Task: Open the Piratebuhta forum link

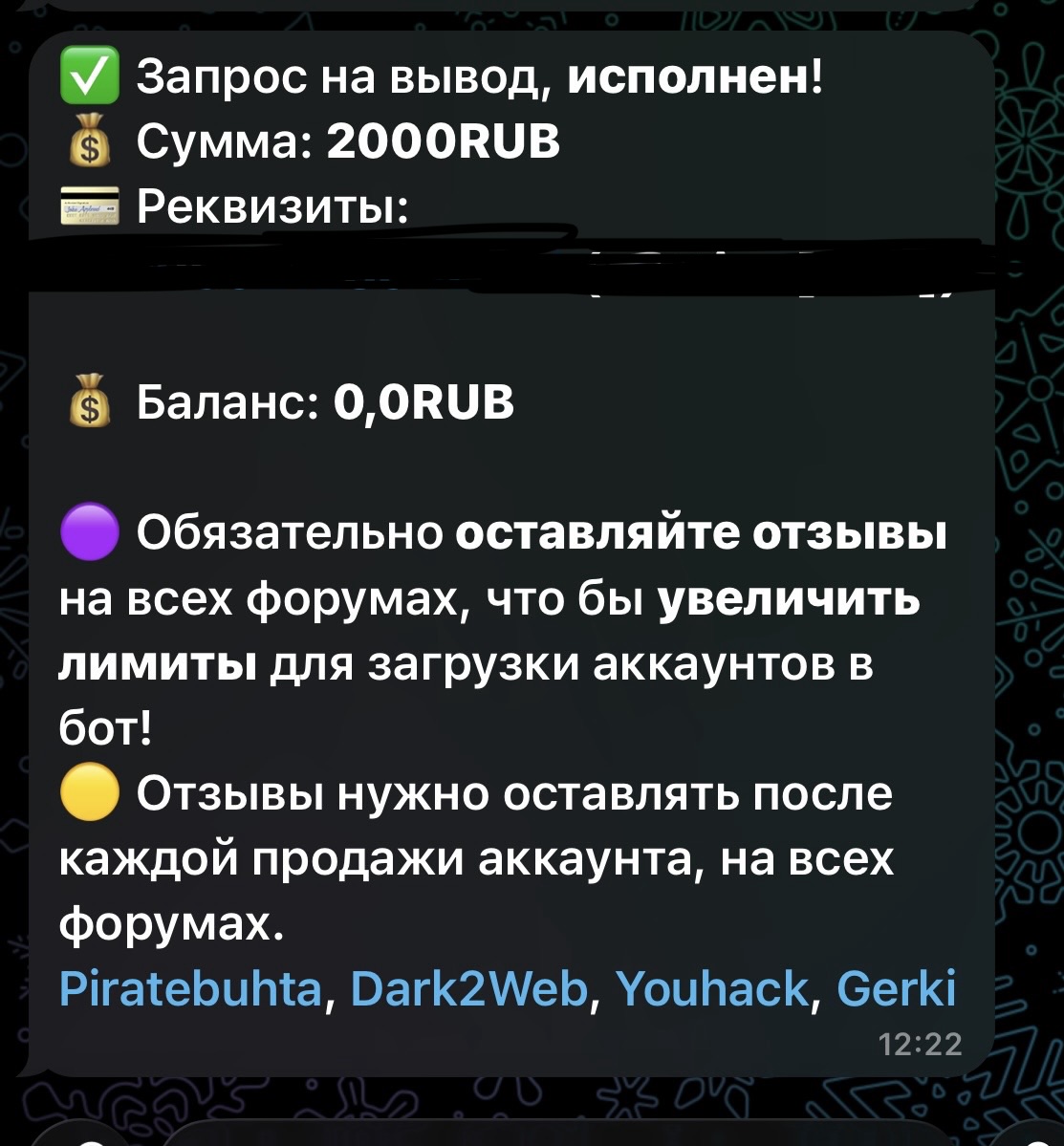Action: click(190, 988)
